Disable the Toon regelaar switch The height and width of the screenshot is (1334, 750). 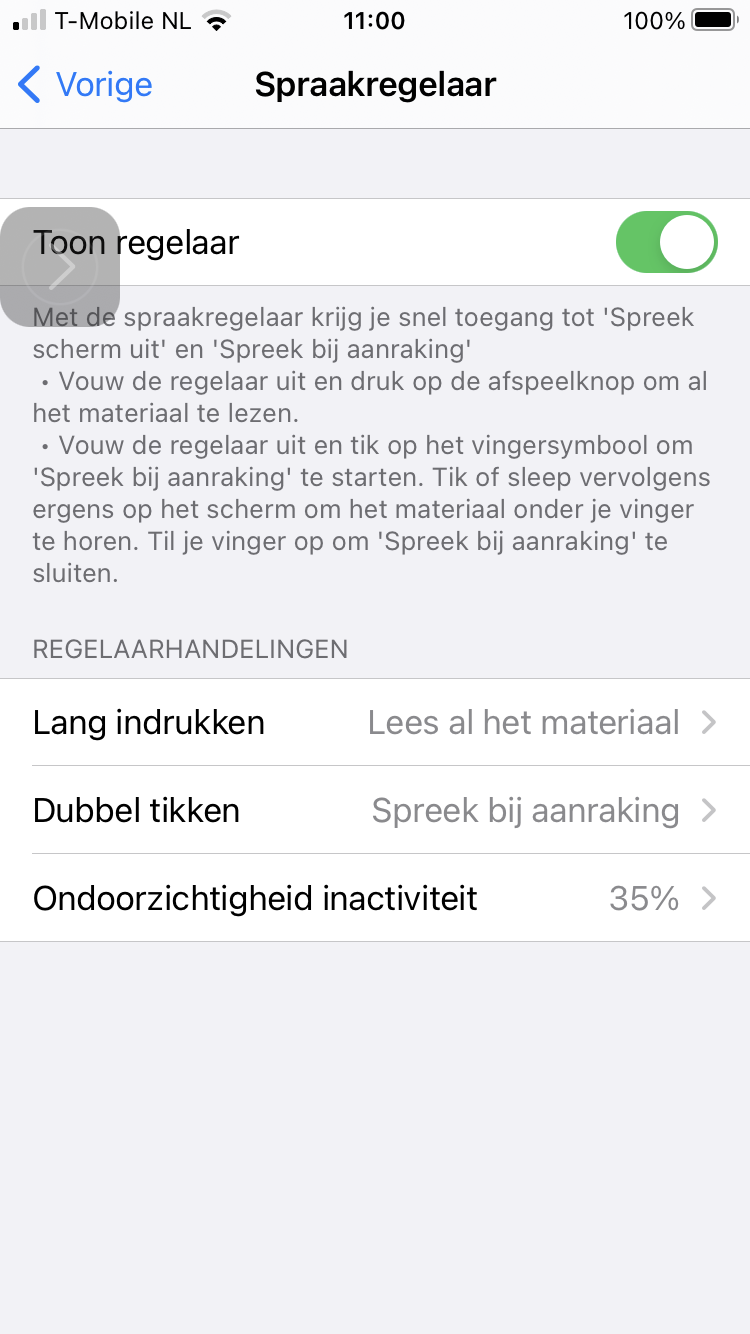click(x=666, y=242)
